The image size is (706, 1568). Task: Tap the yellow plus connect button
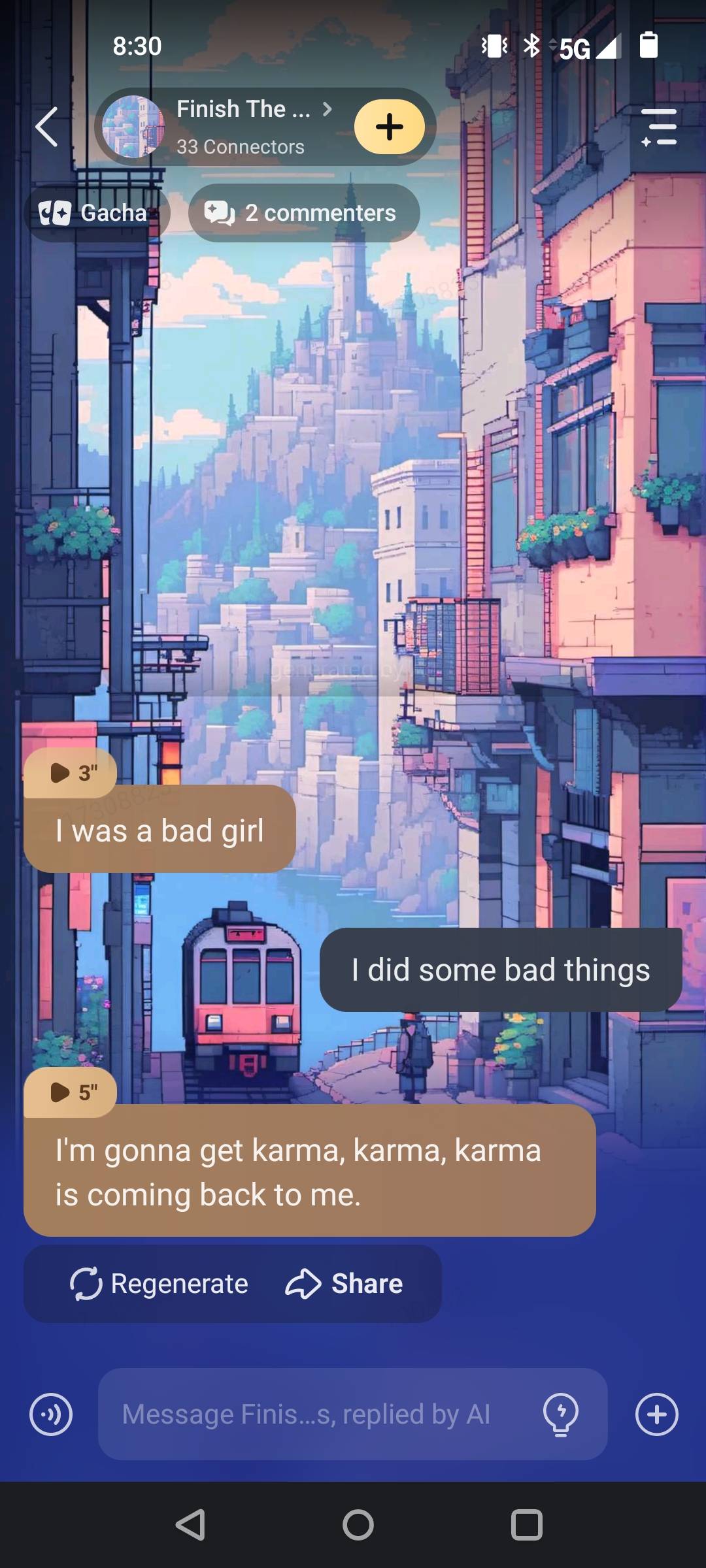point(390,127)
